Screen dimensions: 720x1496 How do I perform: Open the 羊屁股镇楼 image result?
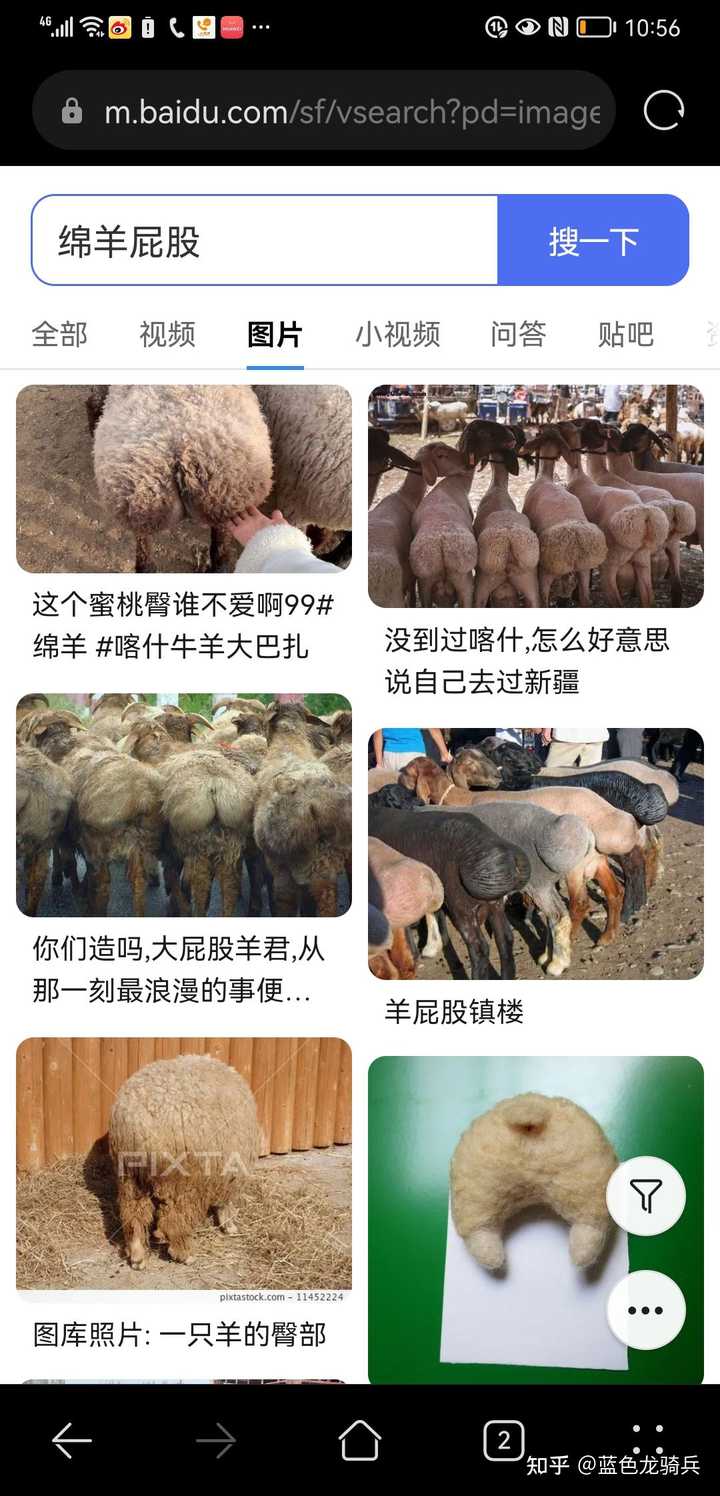tap(536, 853)
